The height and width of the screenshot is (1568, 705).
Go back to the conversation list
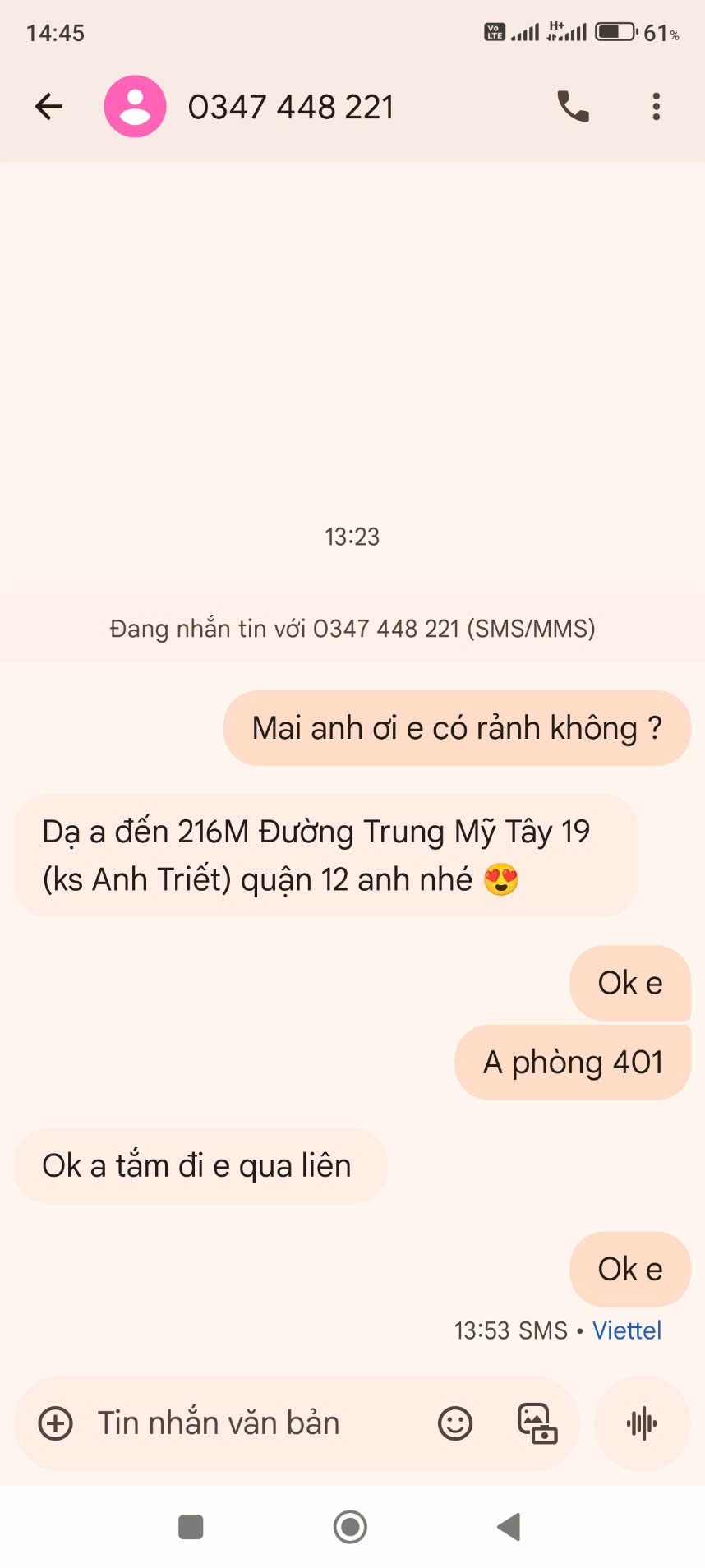(x=48, y=106)
